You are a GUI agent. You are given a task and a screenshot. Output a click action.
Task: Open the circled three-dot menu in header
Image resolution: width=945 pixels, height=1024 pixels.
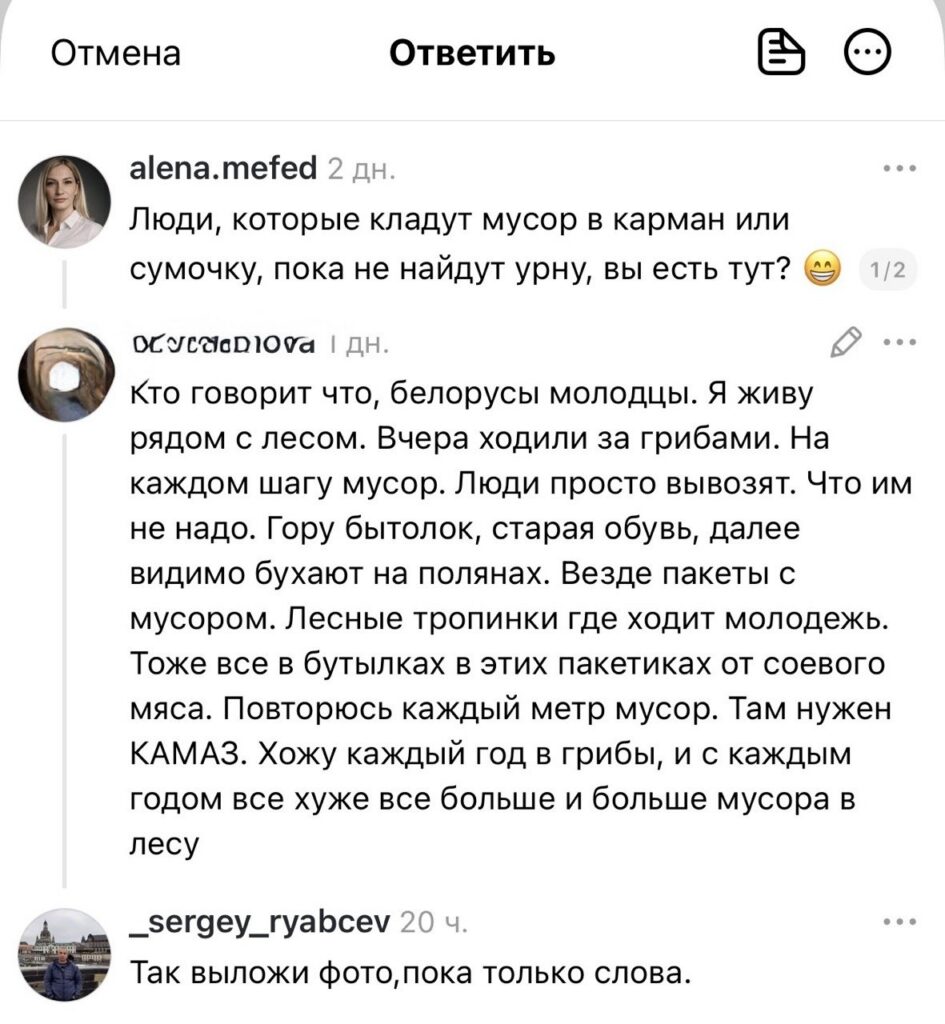tap(867, 52)
